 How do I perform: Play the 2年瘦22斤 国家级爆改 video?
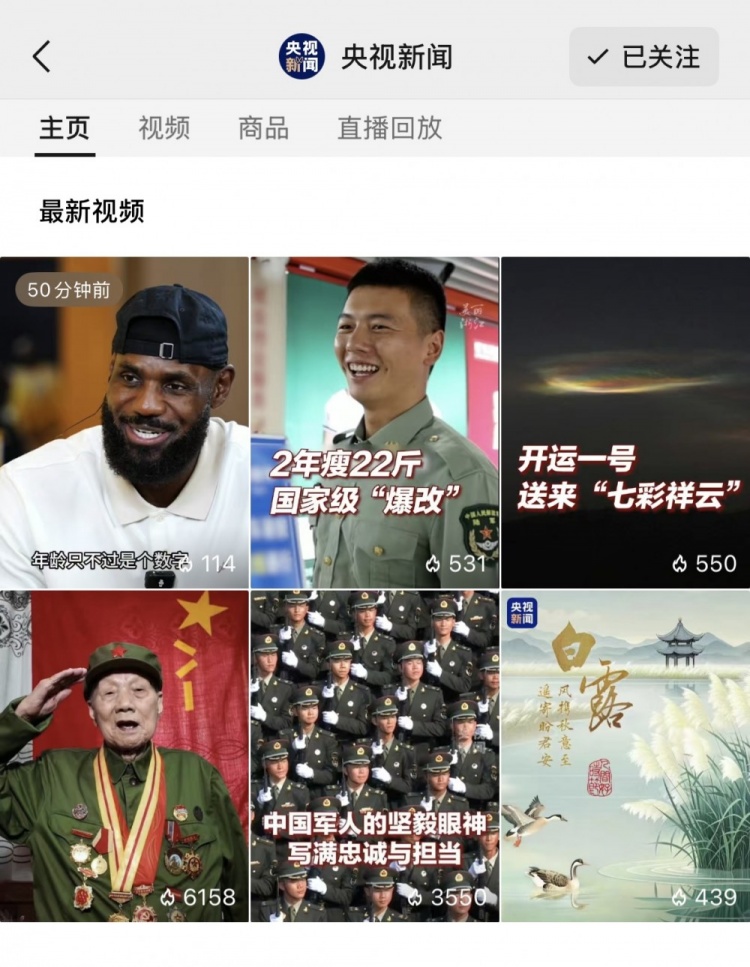pyautogui.click(x=375, y=422)
